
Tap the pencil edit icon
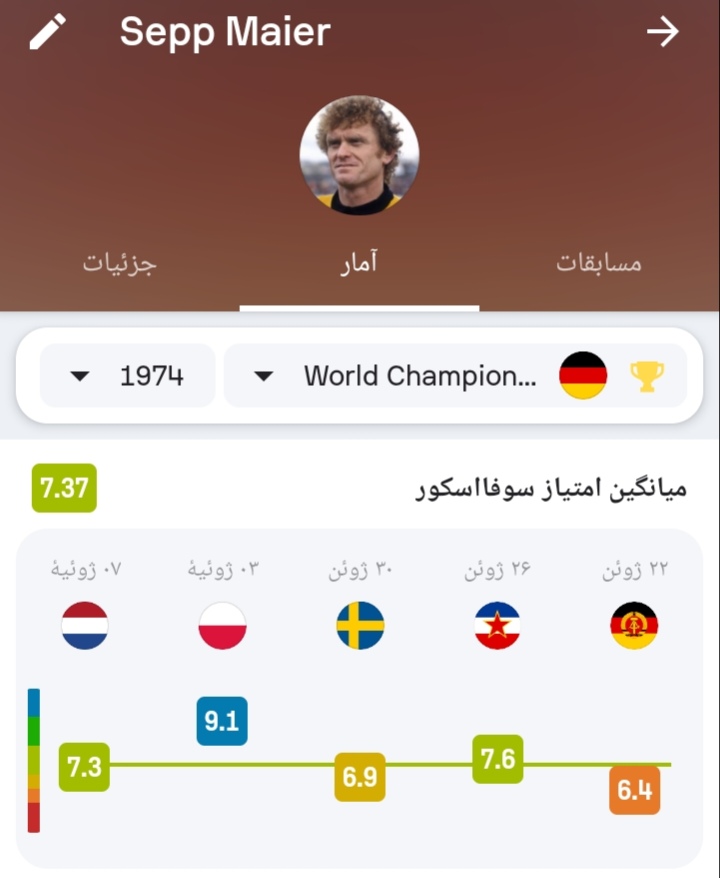point(47,32)
